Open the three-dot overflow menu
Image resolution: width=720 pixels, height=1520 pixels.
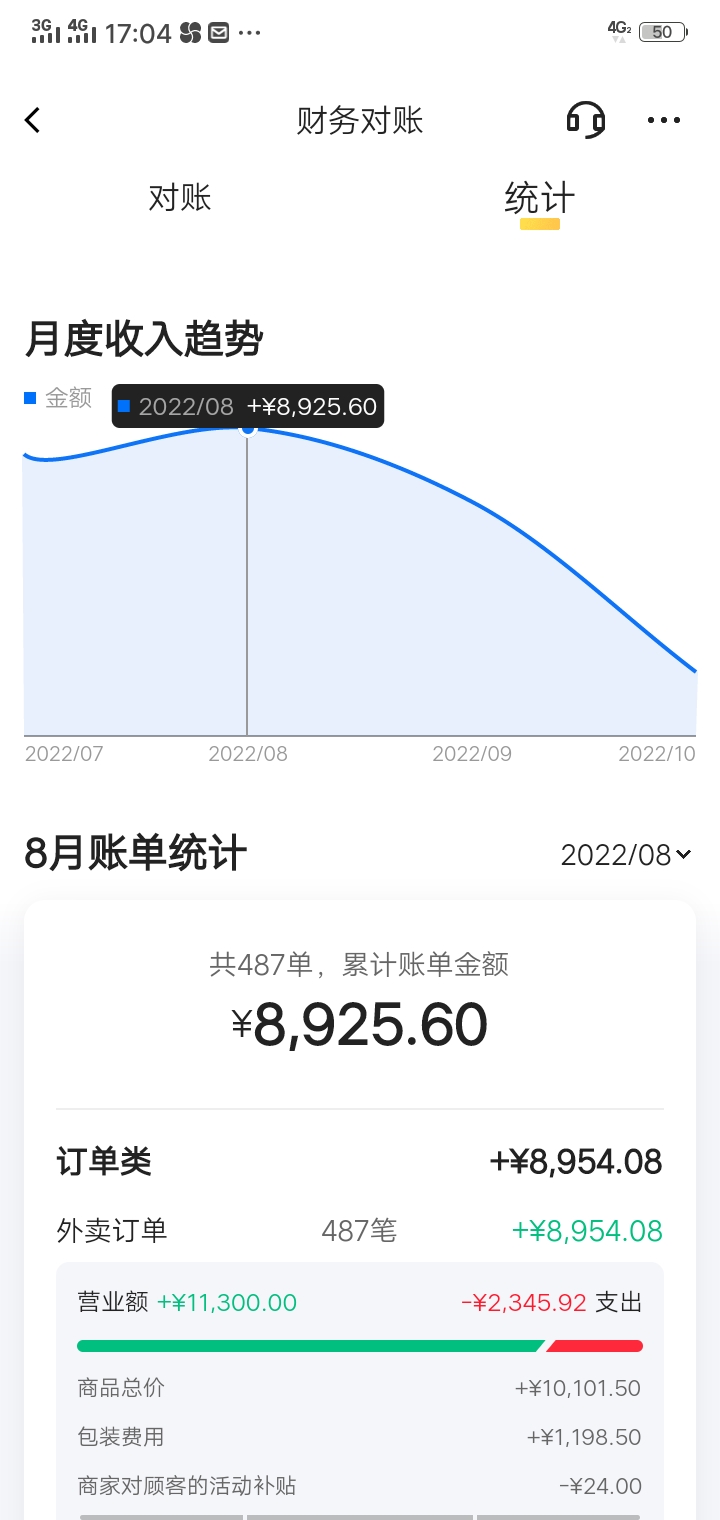coord(663,121)
